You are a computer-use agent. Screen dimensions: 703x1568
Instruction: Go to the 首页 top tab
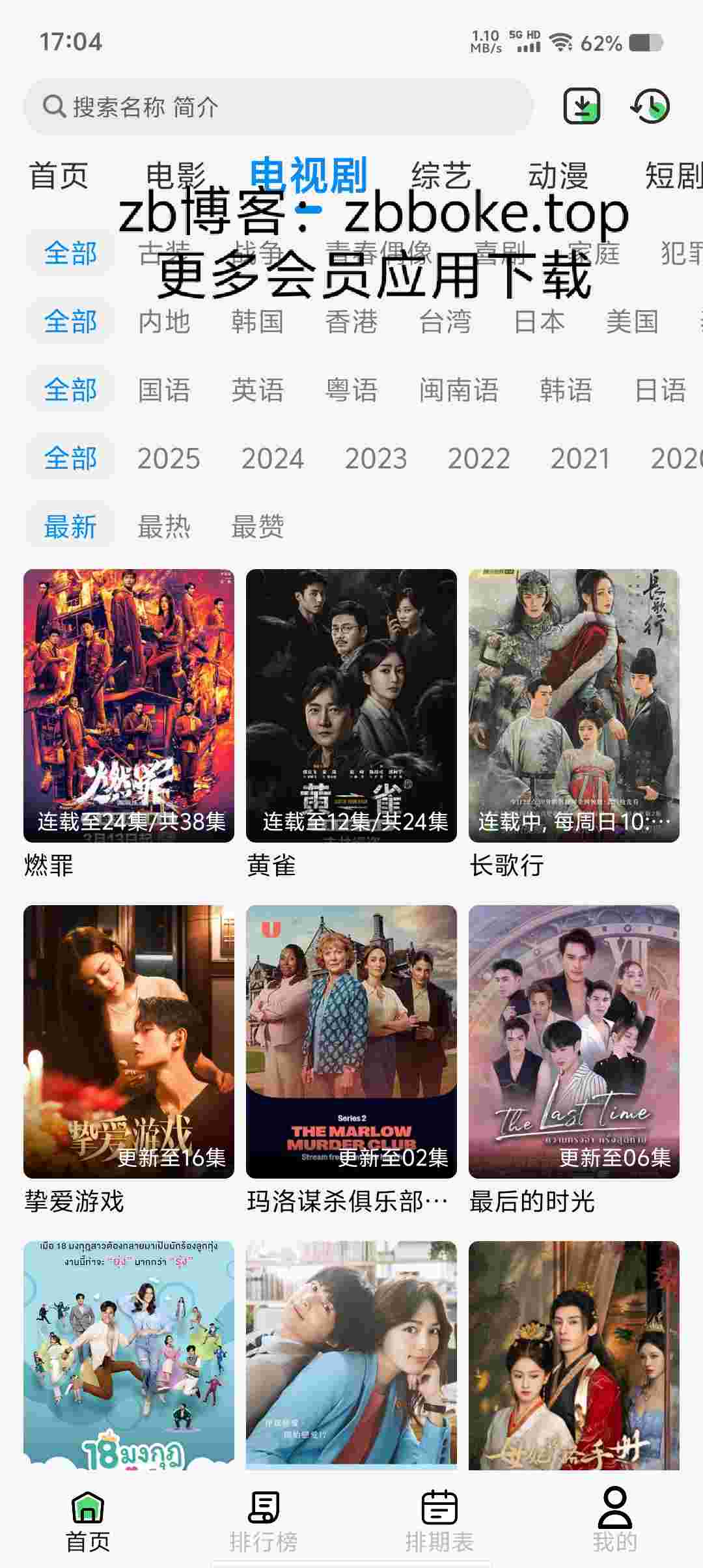(x=59, y=176)
